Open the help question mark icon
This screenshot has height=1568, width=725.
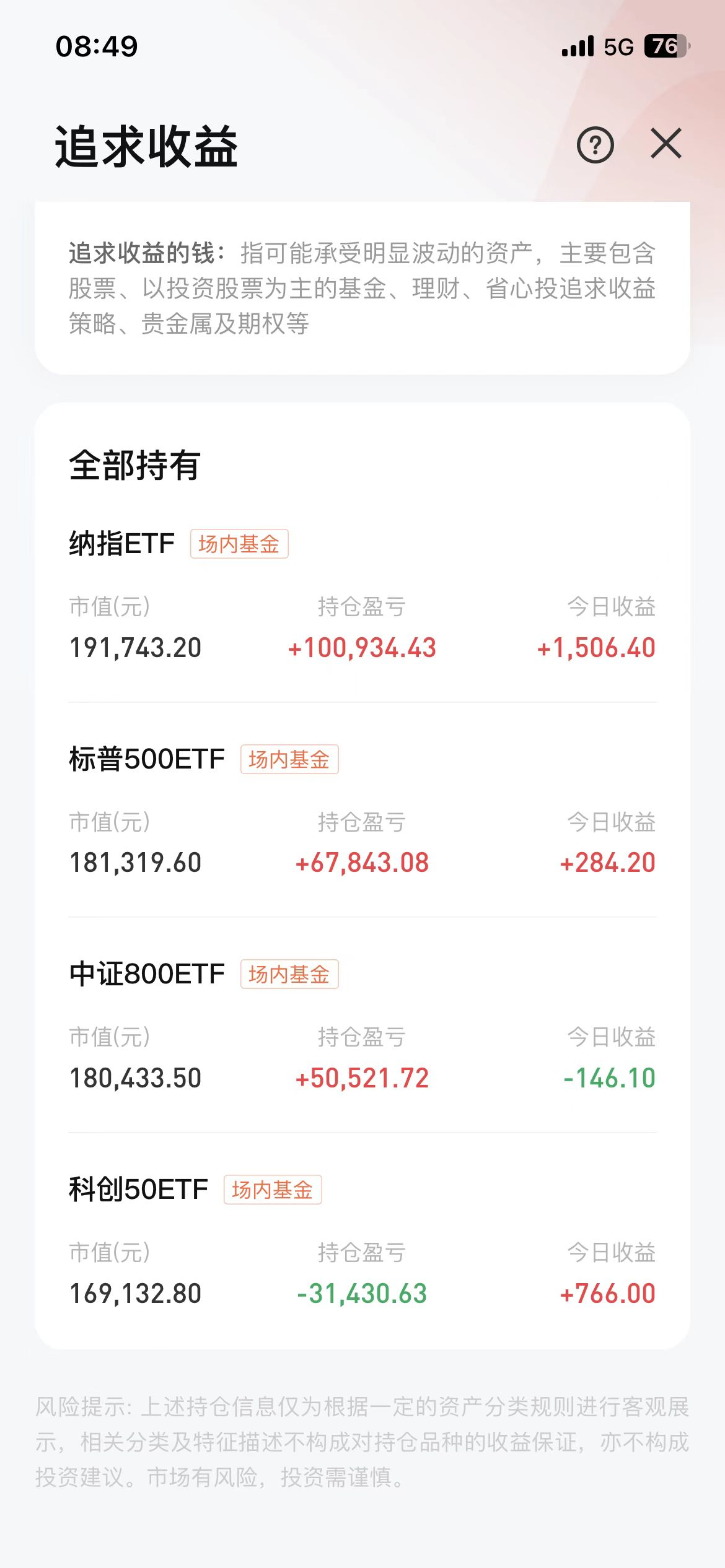click(595, 145)
